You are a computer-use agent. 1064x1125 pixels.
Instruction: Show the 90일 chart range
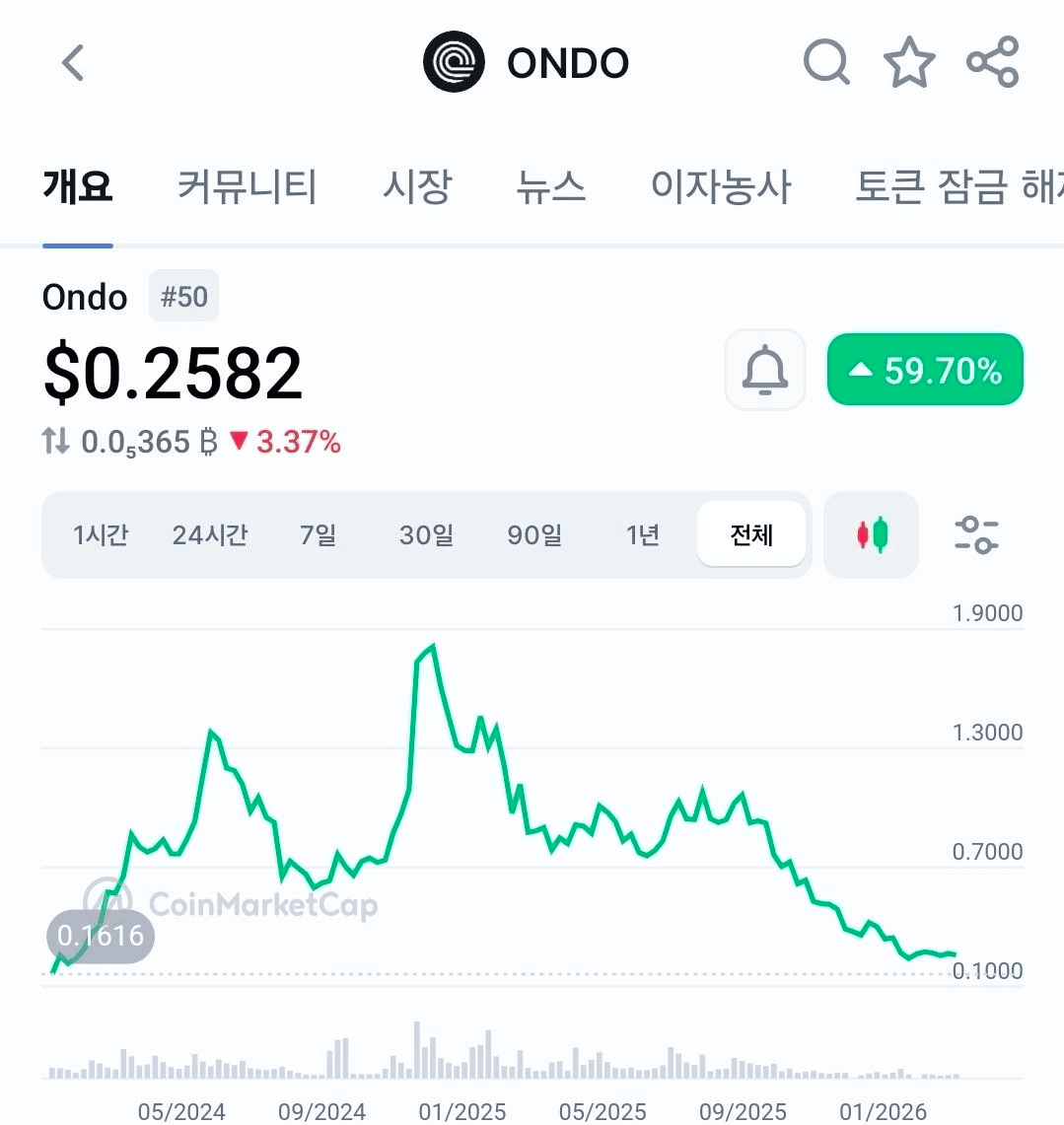pyautogui.click(x=534, y=535)
